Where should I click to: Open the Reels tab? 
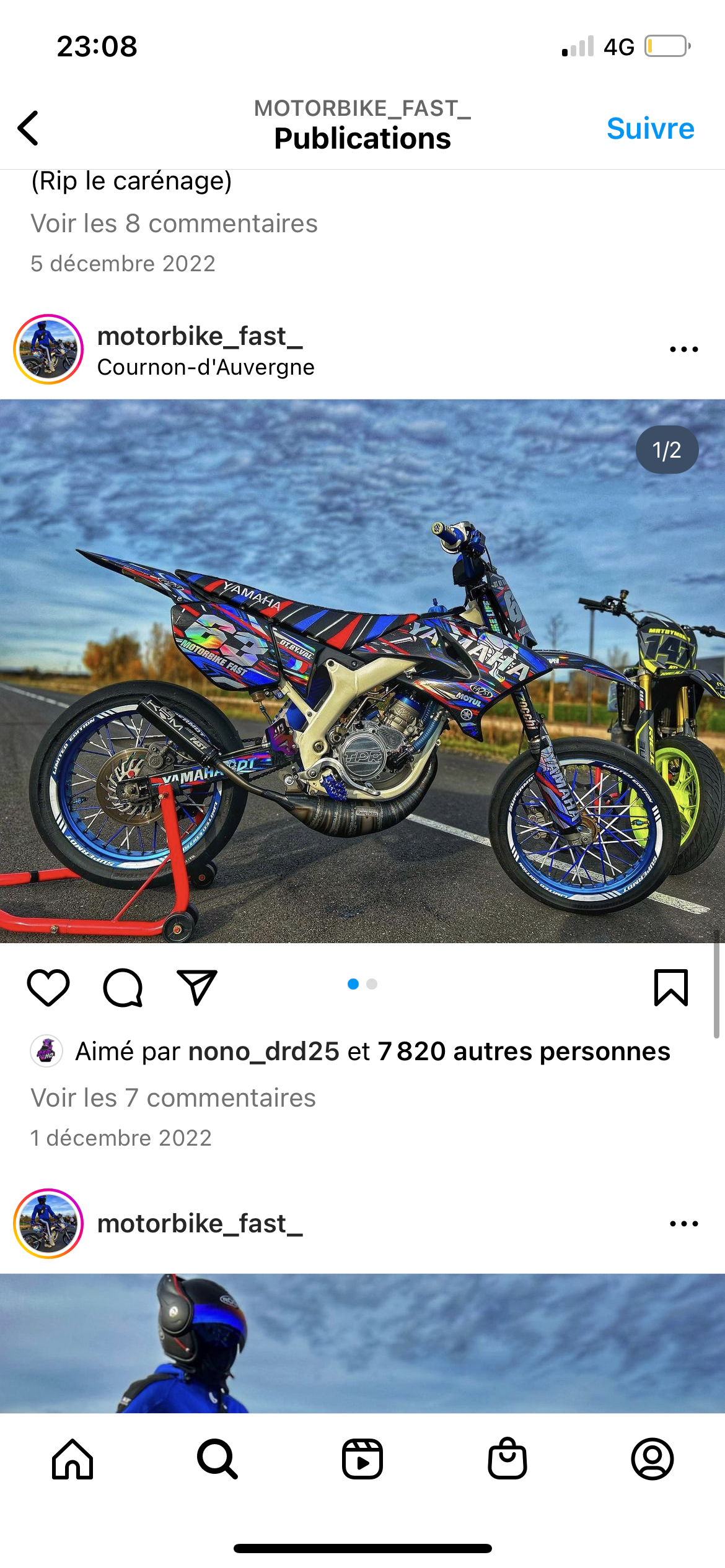click(362, 1459)
